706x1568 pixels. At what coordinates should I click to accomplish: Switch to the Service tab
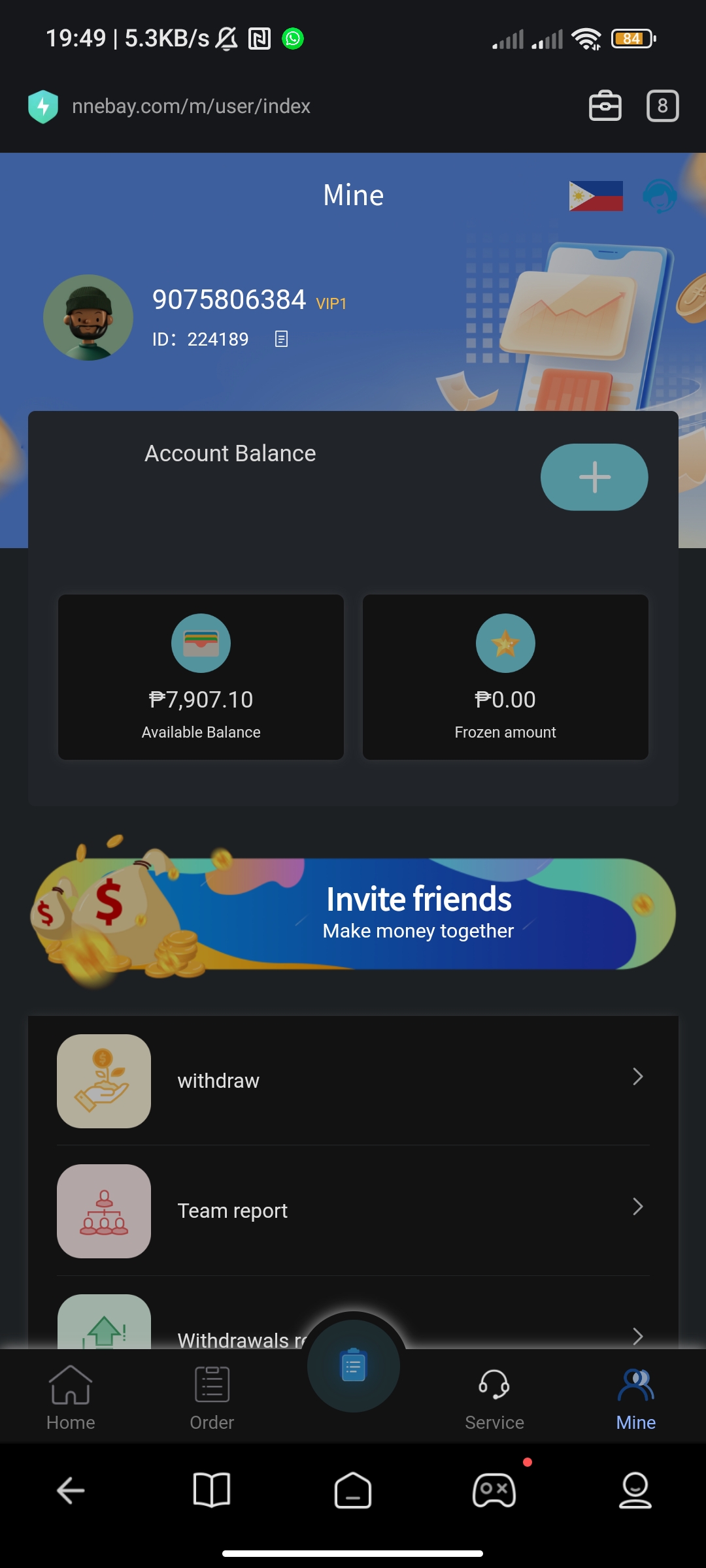click(494, 1396)
